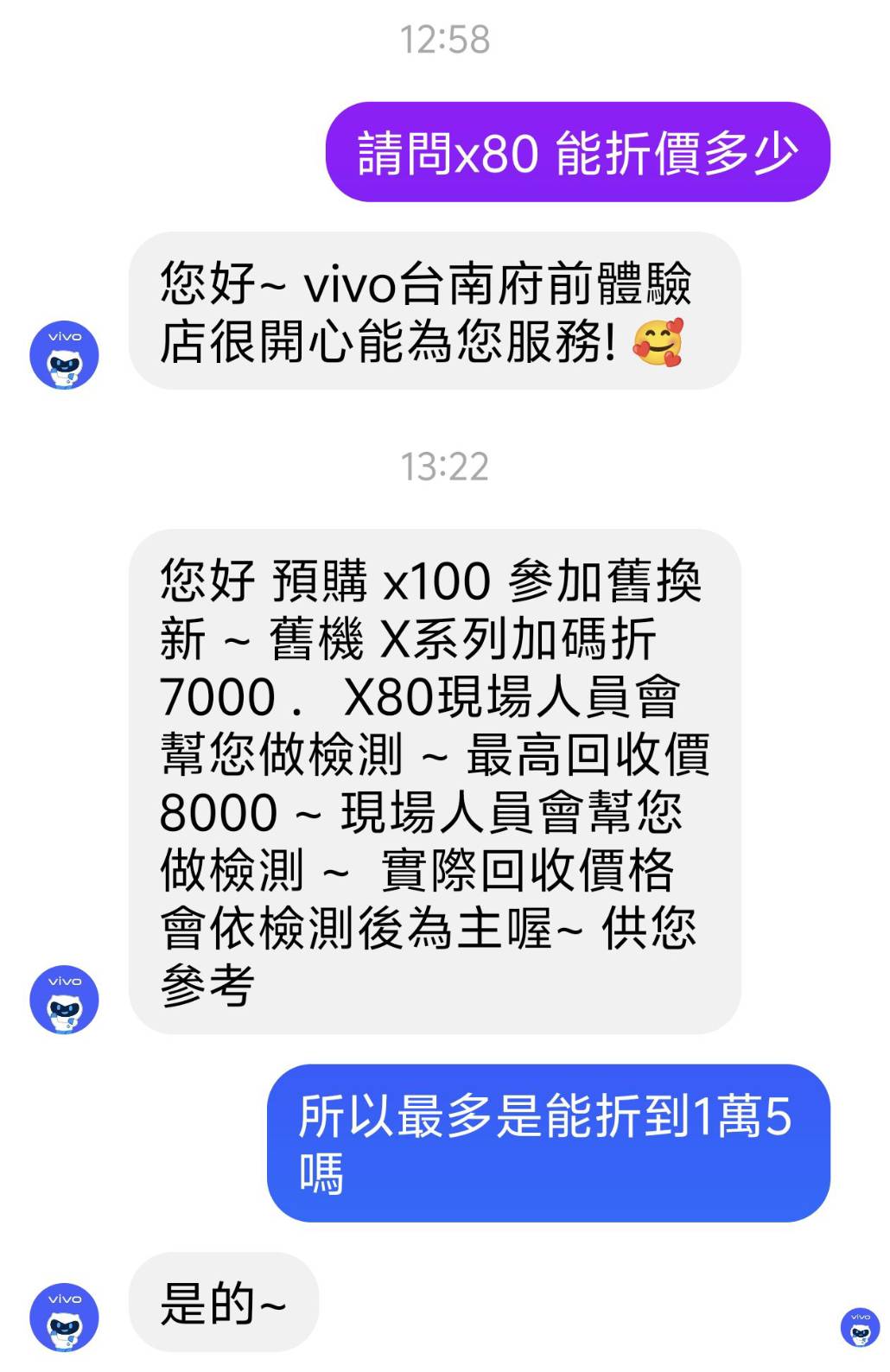Open vivo profile picture beside 是的~ reply

tap(64, 1317)
